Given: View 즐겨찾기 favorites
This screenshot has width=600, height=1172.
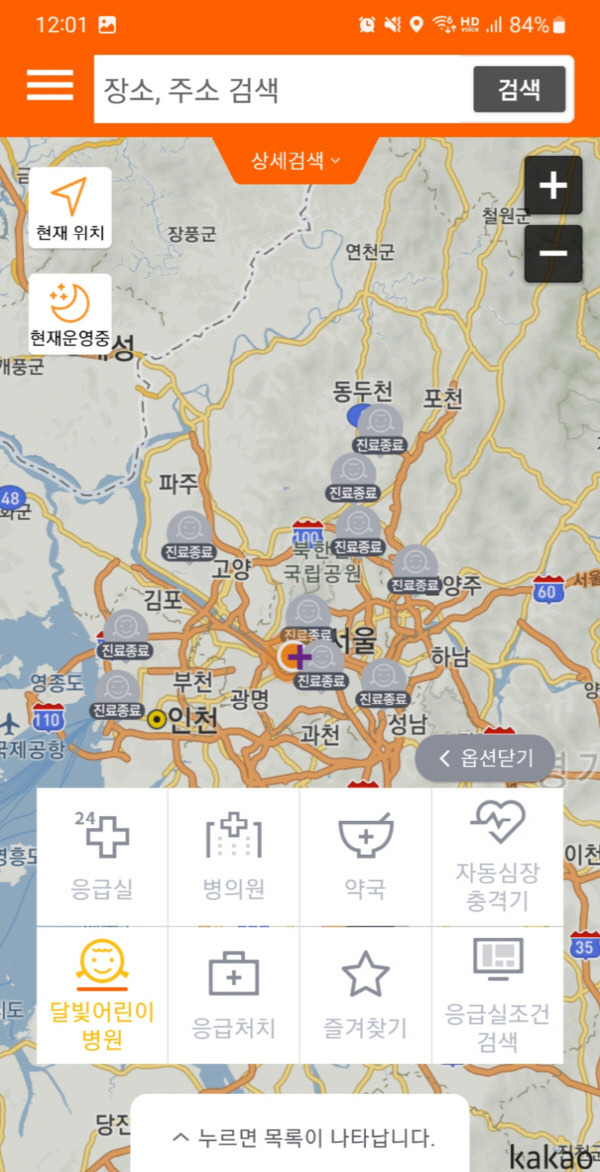Looking at the screenshot, I should click(365, 995).
